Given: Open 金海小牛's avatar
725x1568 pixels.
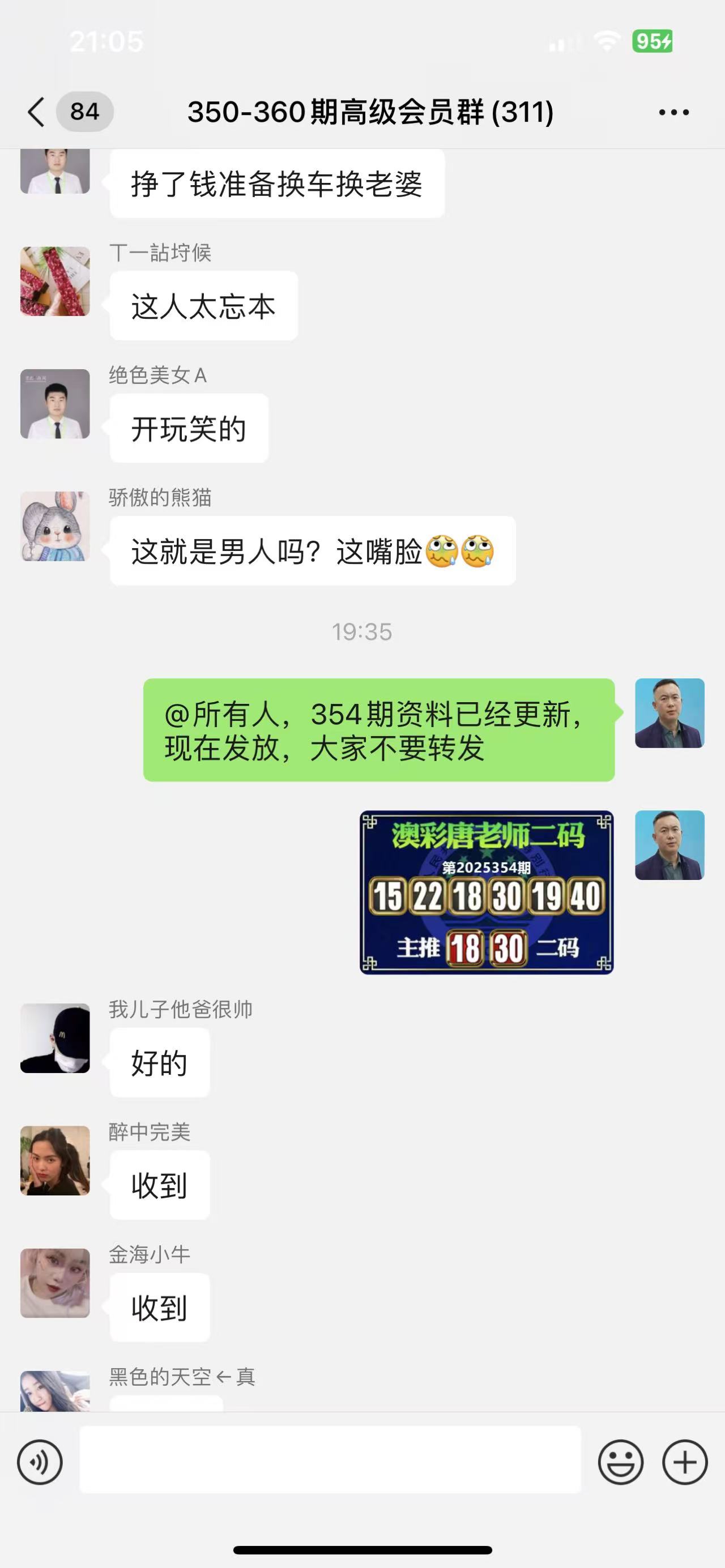Looking at the screenshot, I should 55,1283.
